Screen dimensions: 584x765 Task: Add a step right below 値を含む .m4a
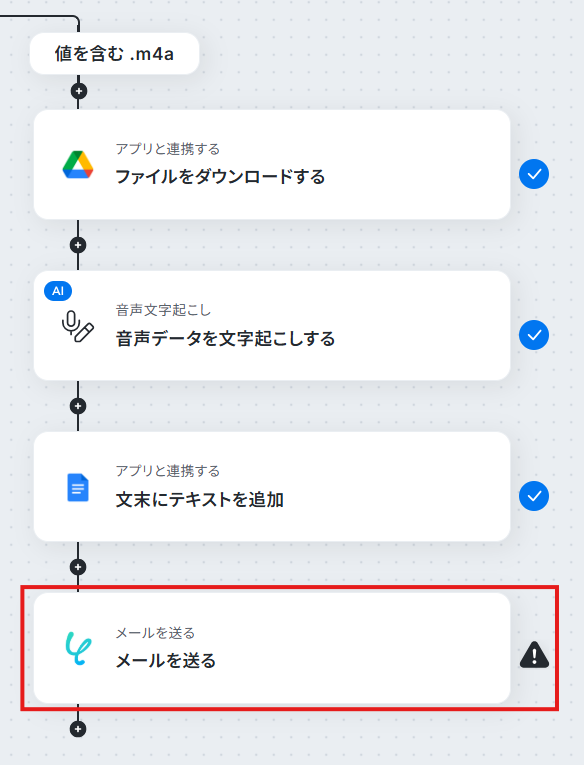[79, 91]
